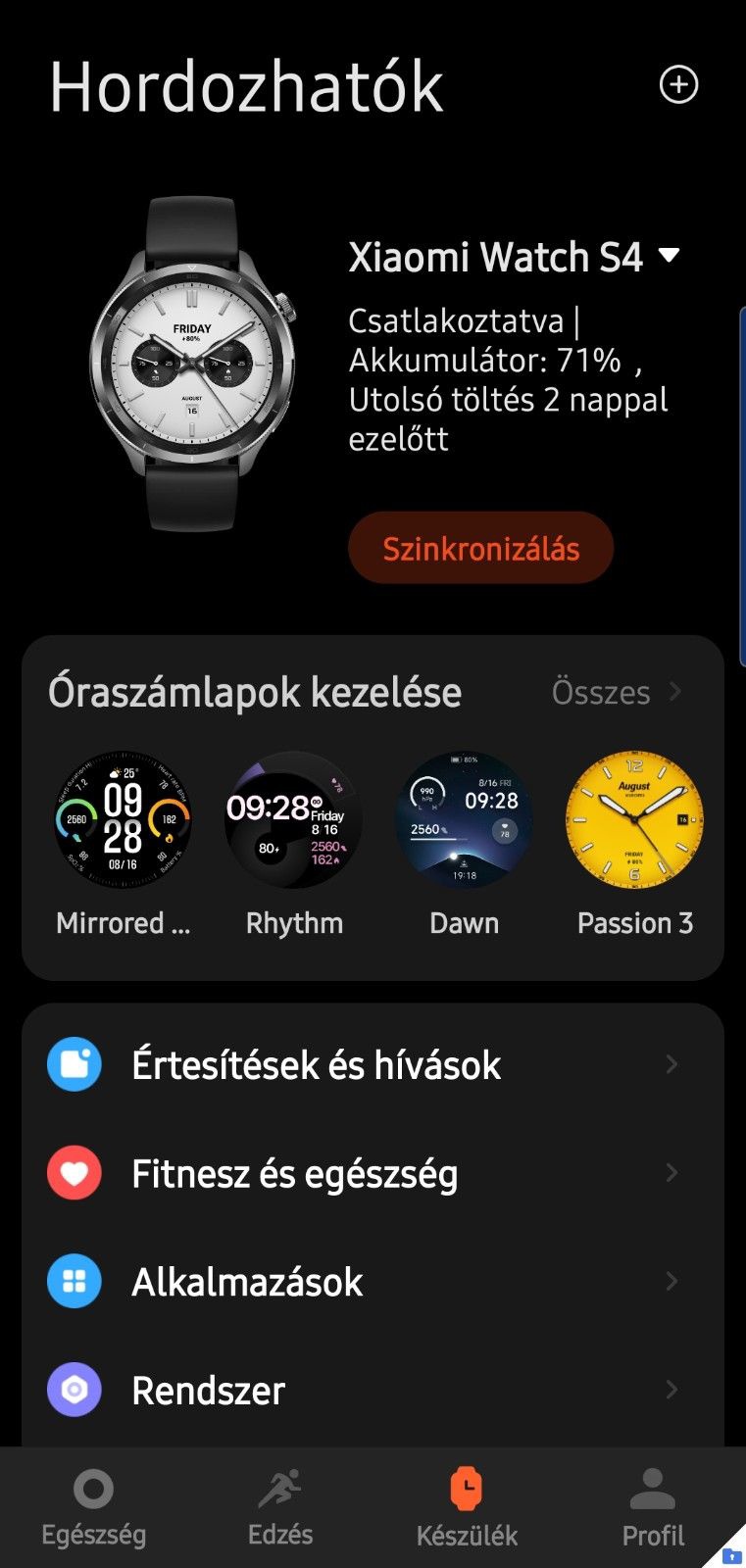Open the Xiaomi Watch S4 device image
This screenshot has height=1568, width=746.
coord(192,365)
